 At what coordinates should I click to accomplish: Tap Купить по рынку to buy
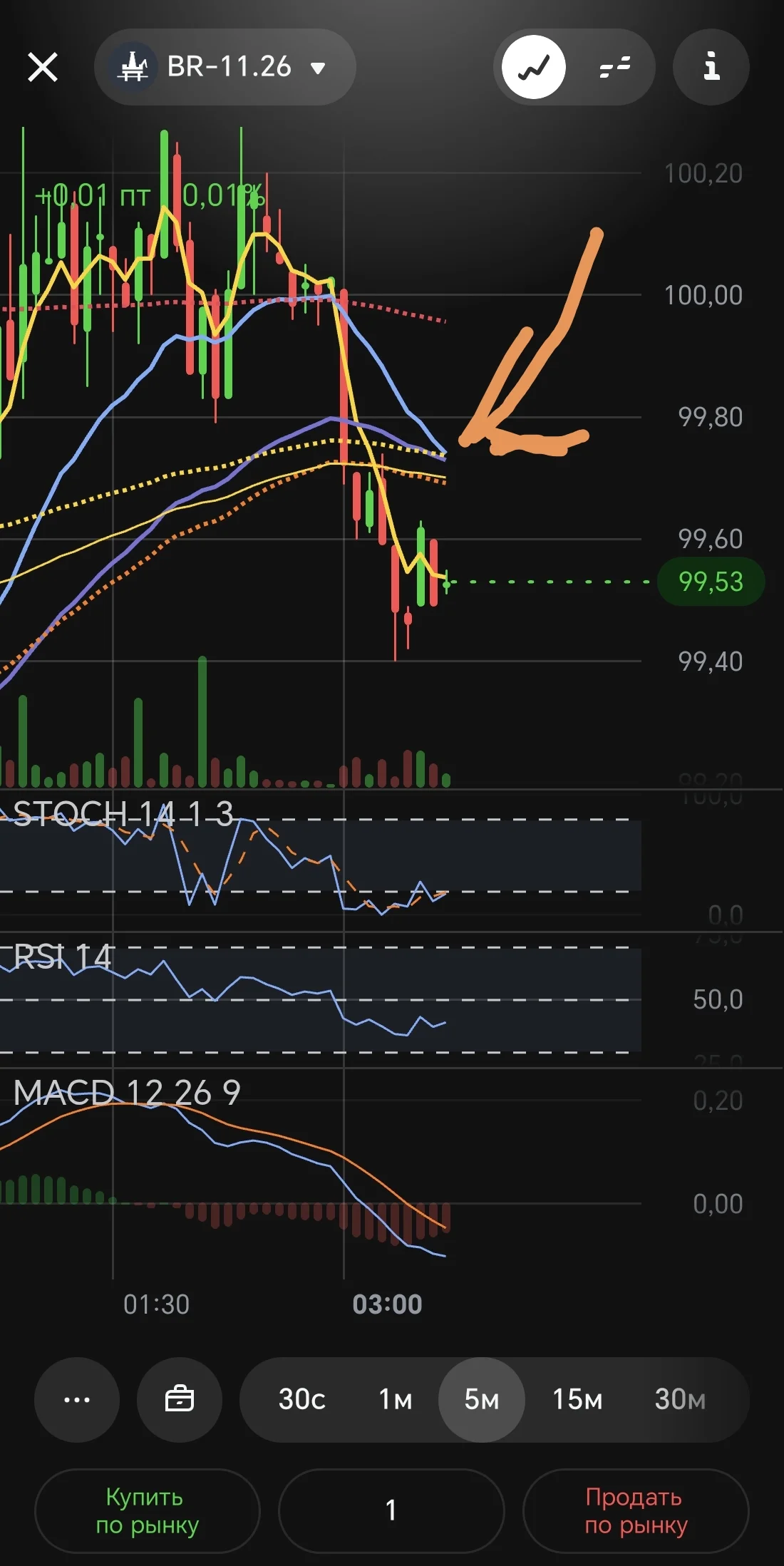coord(148,1510)
